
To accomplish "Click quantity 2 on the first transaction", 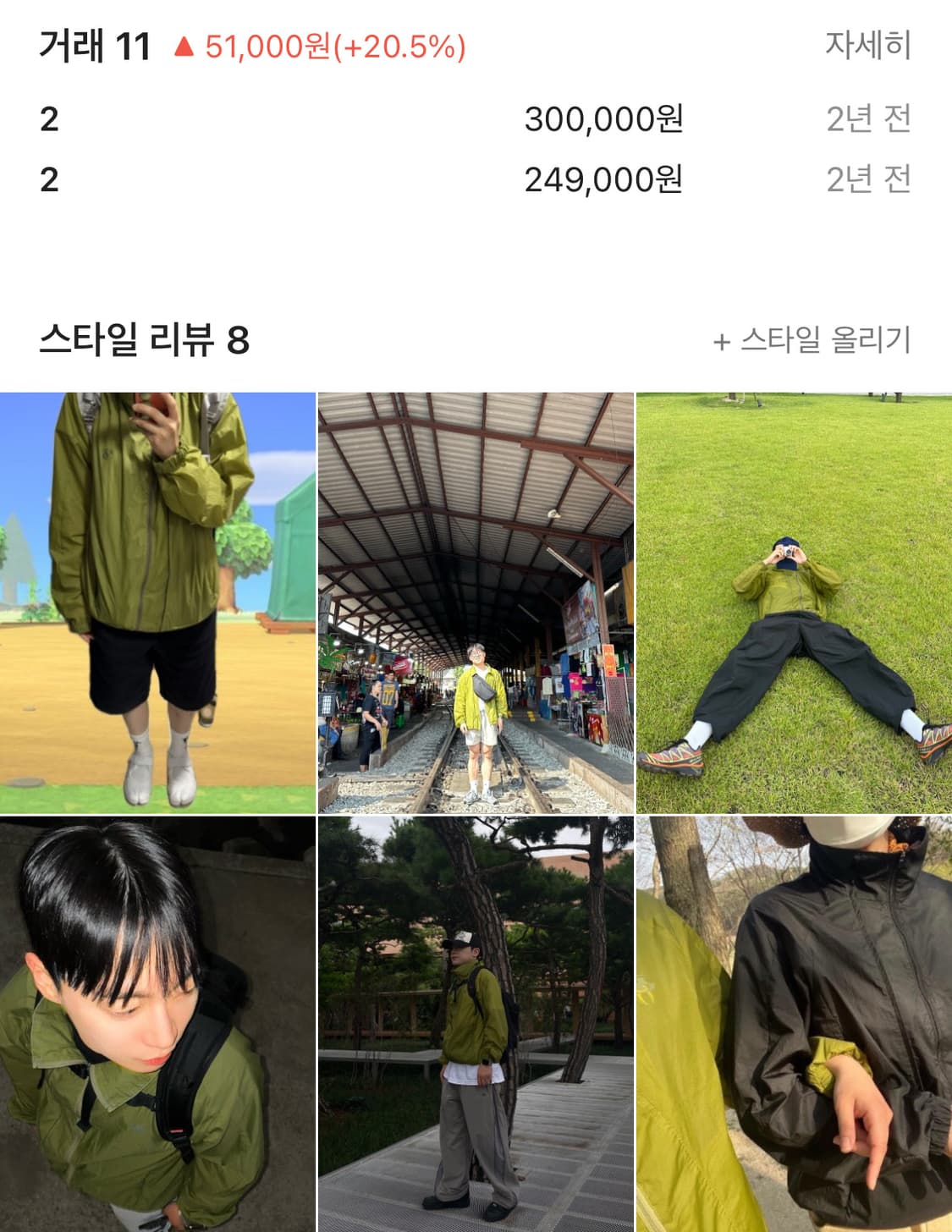I will [47, 120].
